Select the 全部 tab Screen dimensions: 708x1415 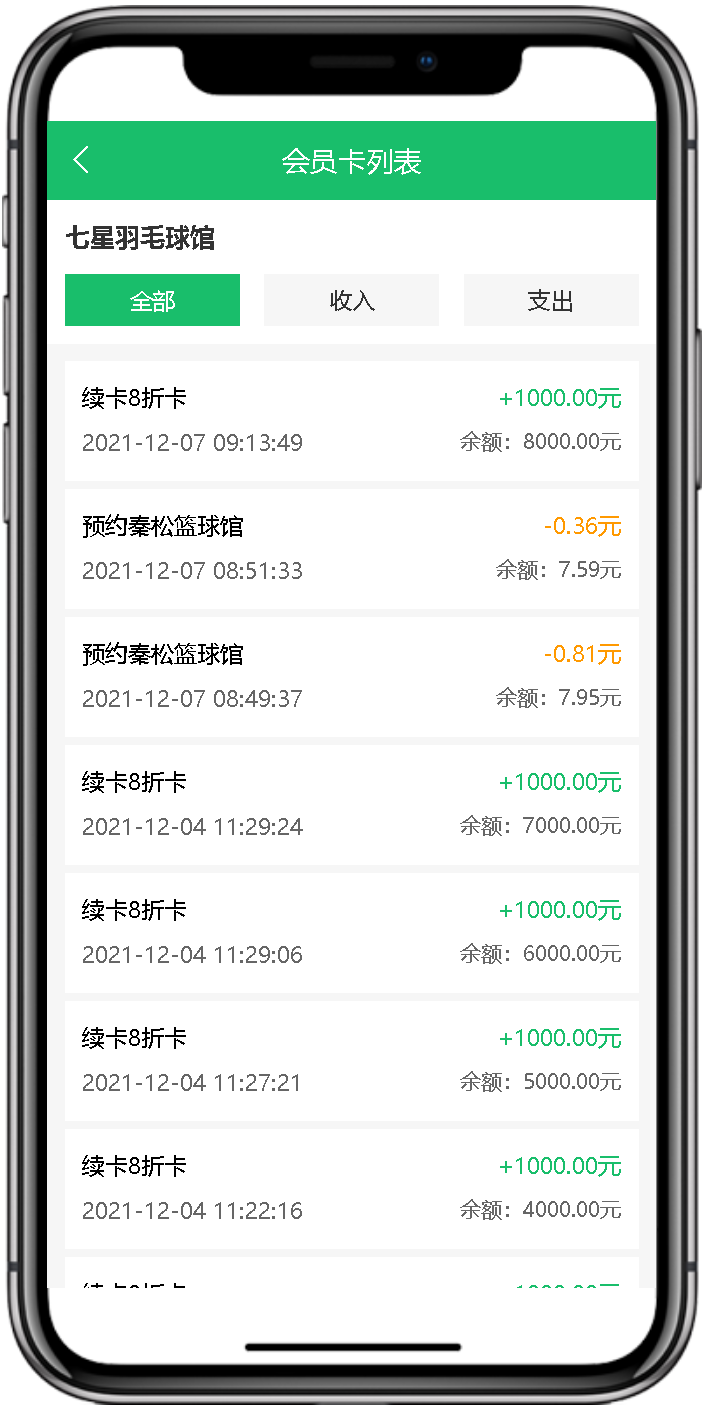tap(152, 300)
